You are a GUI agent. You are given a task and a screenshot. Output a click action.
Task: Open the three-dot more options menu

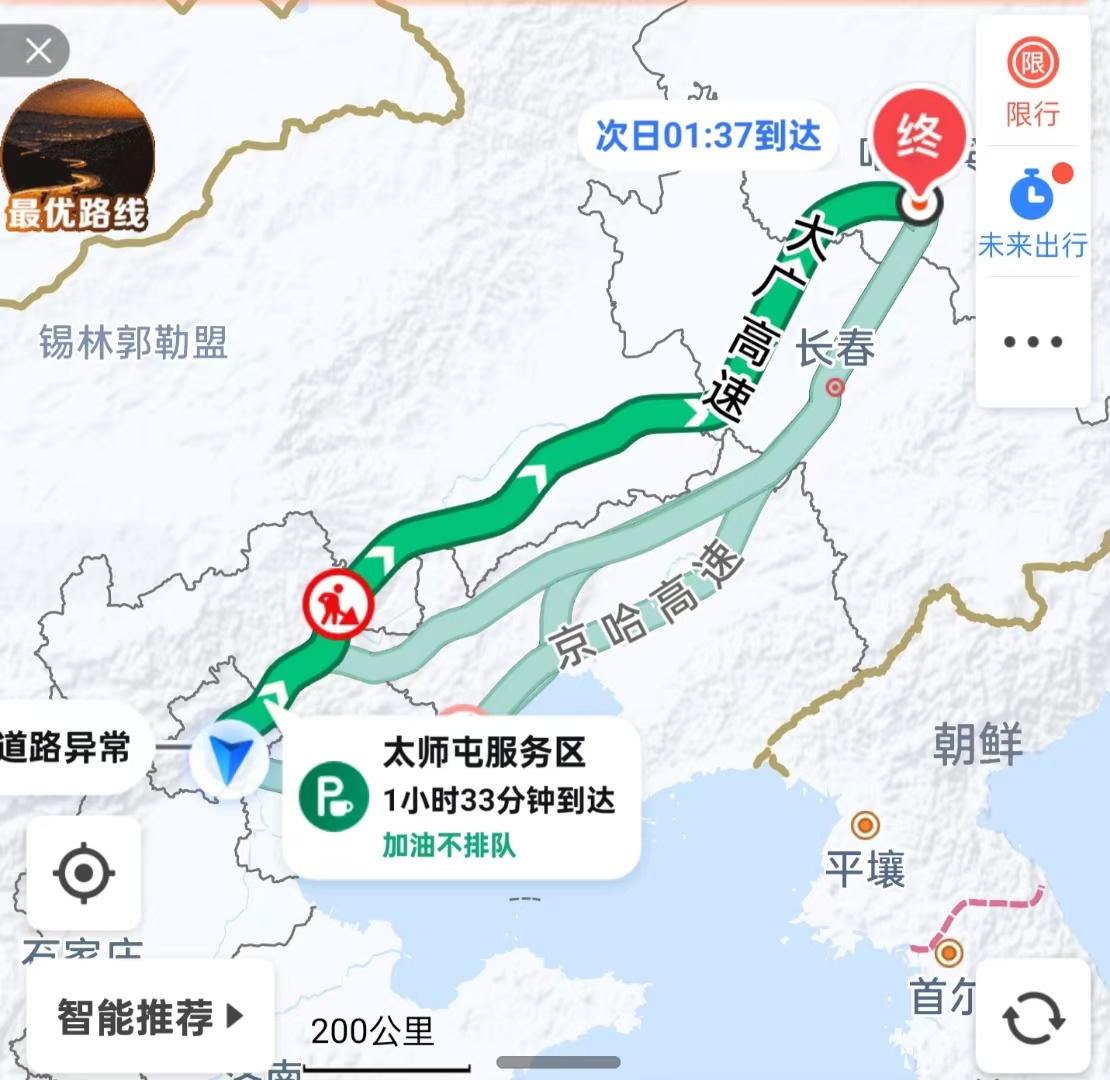coord(1032,342)
